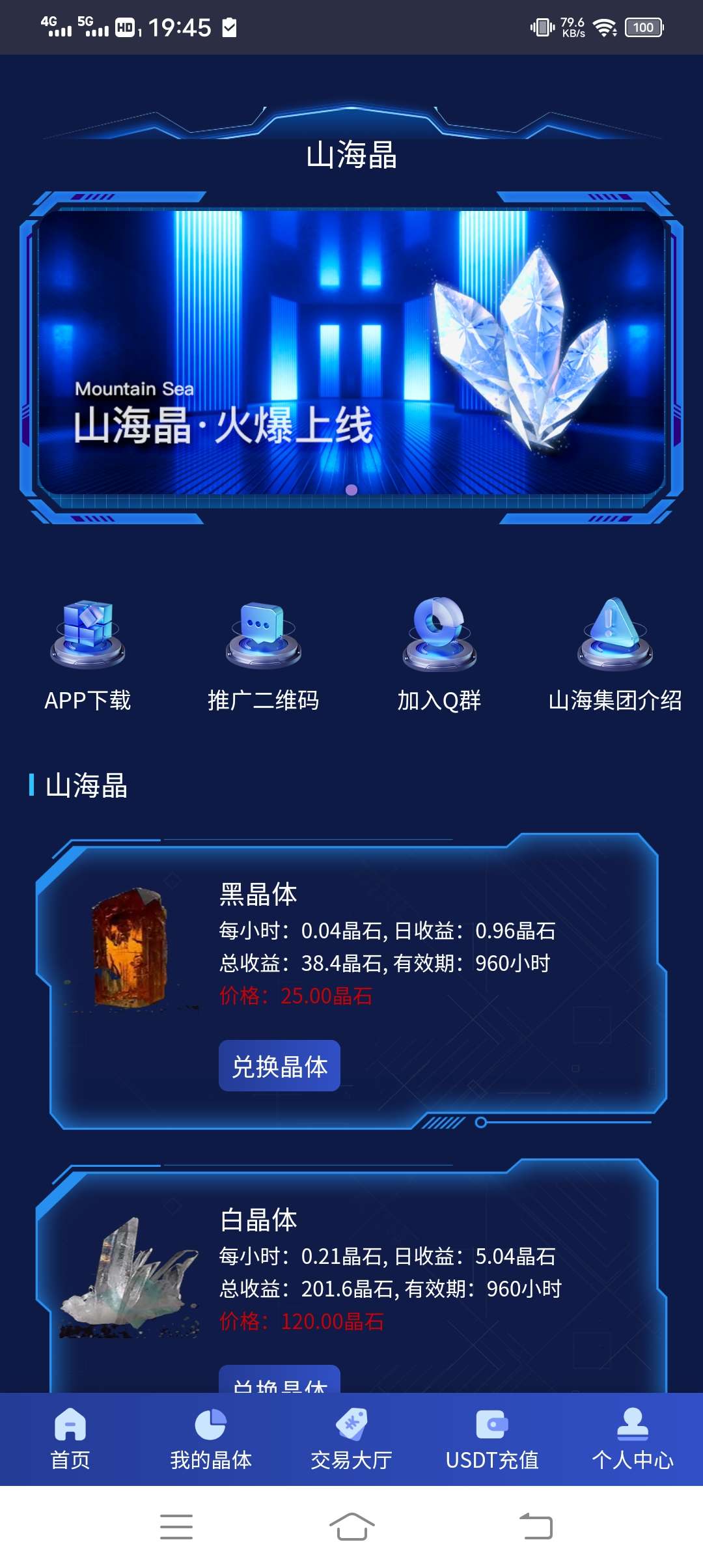The height and width of the screenshot is (1568, 703).
Task: Switch to 首页 tab
Action: (70, 1439)
